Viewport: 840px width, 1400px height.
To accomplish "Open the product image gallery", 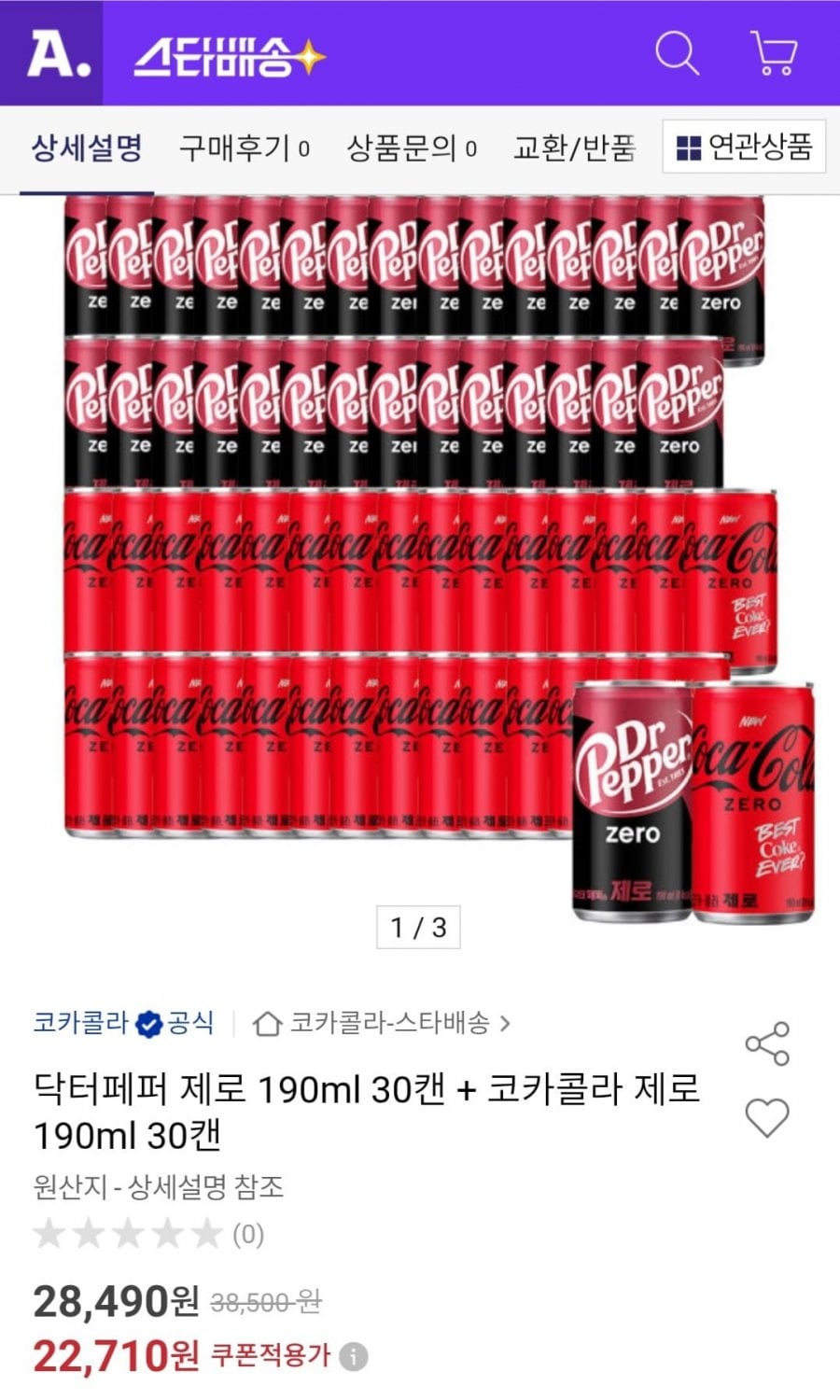I will (418, 560).
